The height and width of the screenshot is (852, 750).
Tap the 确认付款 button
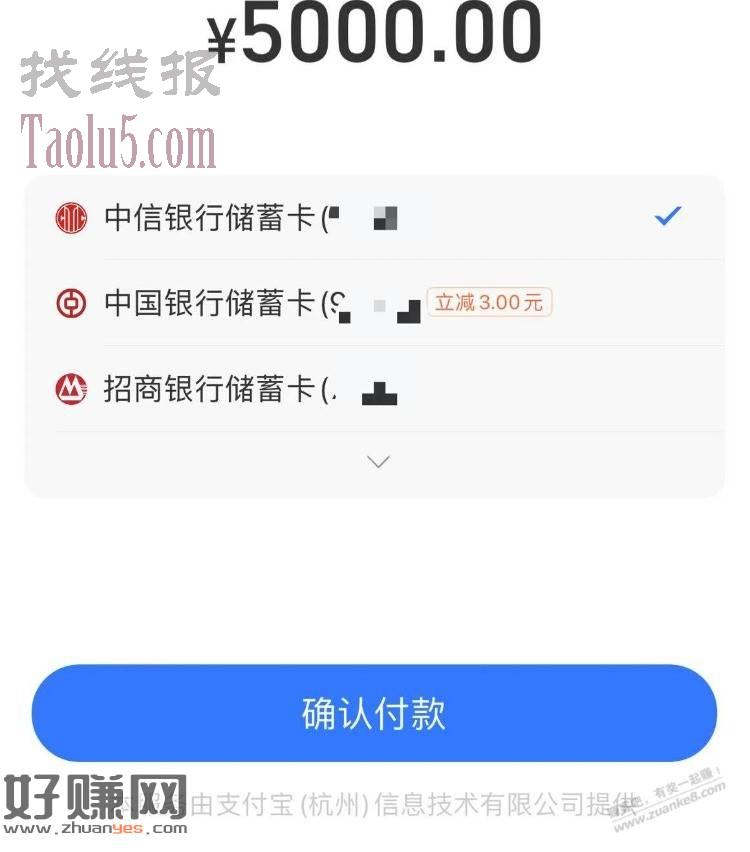pyautogui.click(x=374, y=713)
